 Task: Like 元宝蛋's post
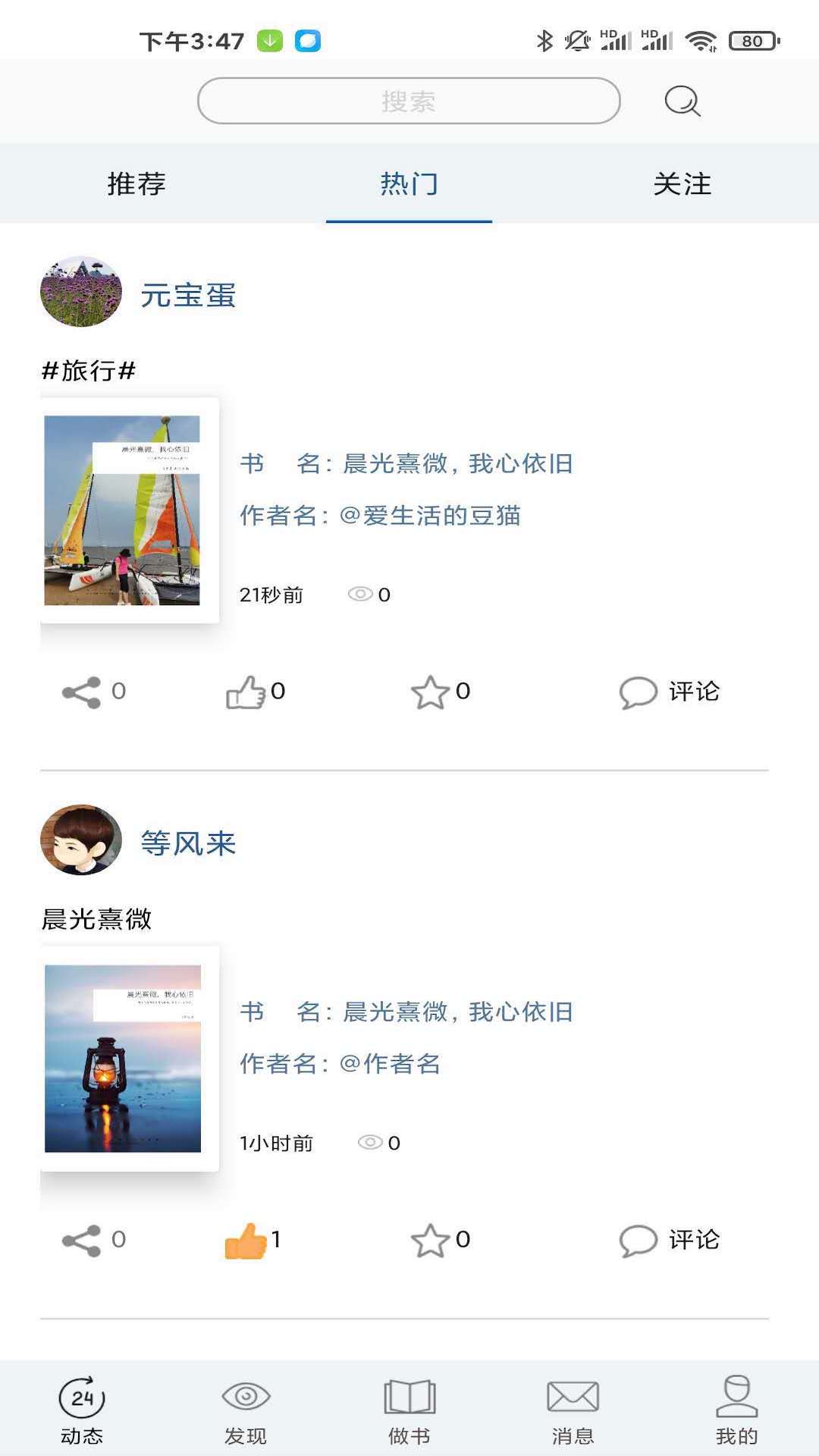(x=246, y=692)
